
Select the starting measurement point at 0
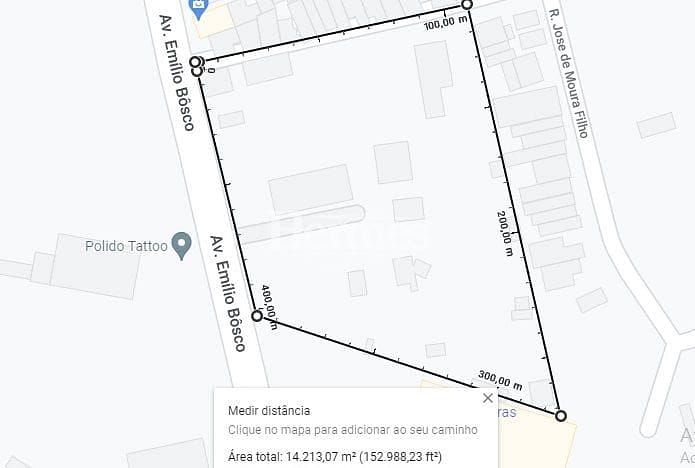point(196,63)
